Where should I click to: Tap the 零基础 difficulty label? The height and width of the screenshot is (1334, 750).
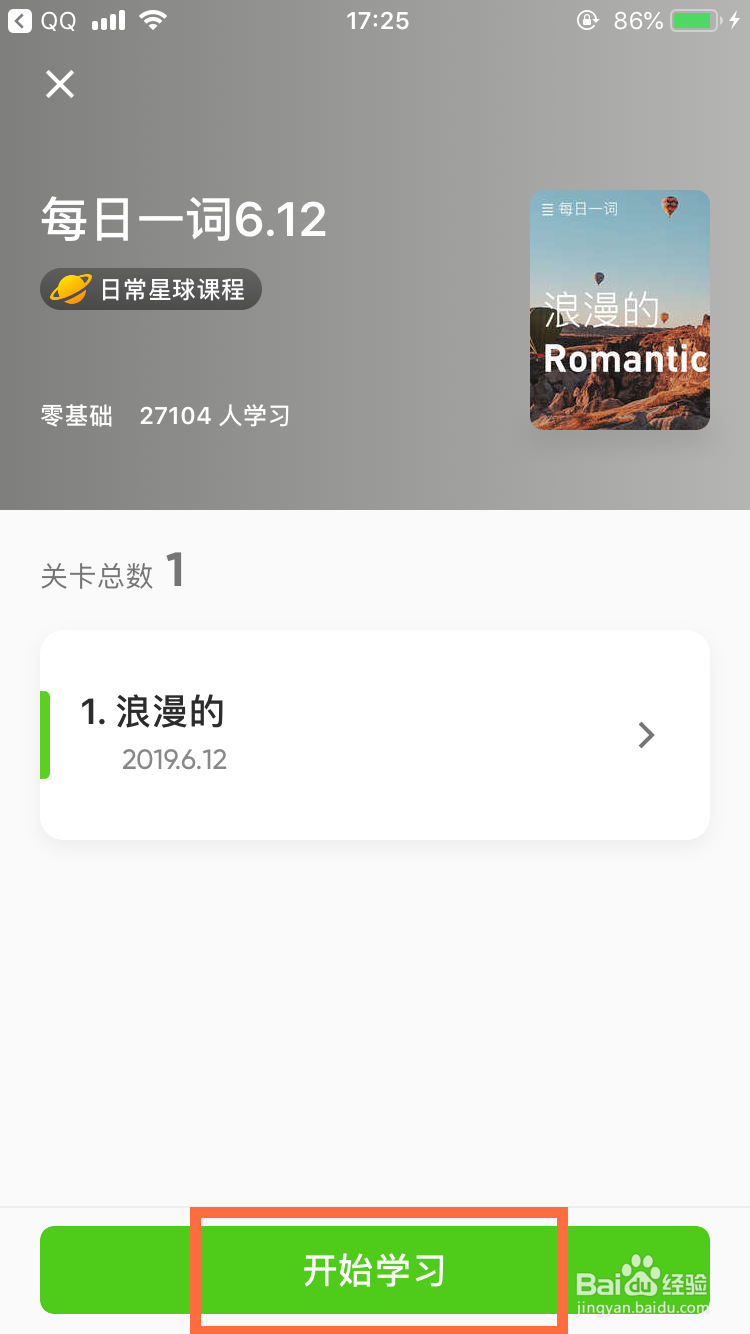point(77,415)
